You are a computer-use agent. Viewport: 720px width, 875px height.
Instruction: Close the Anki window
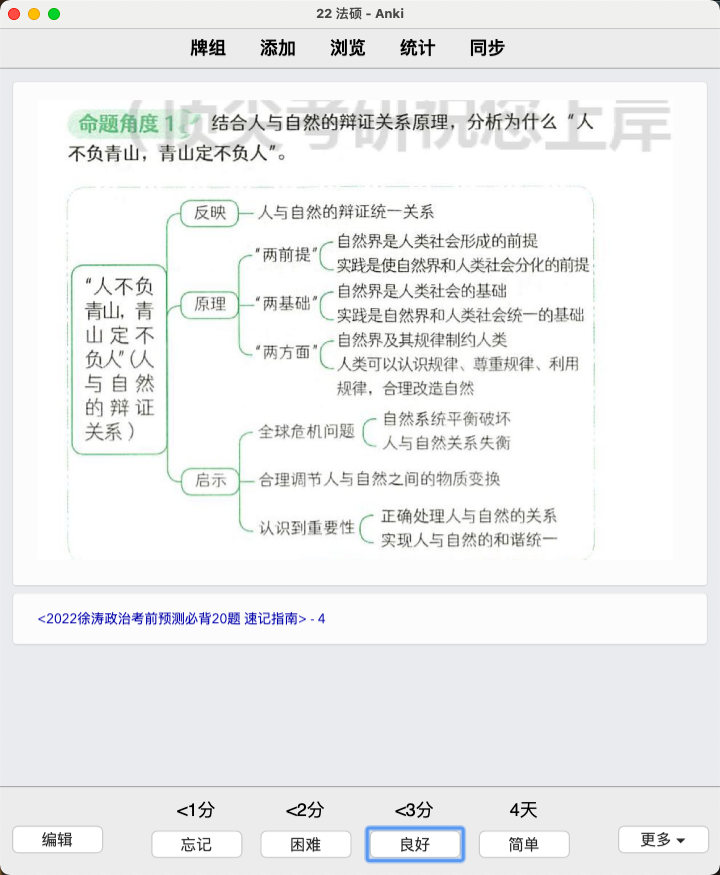(14, 14)
